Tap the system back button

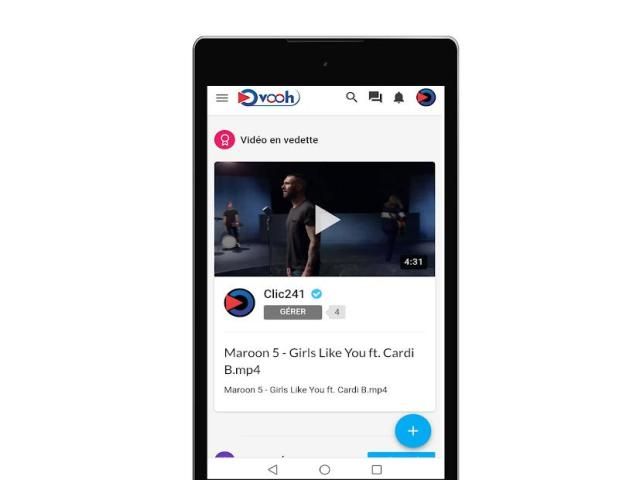[x=273, y=469]
